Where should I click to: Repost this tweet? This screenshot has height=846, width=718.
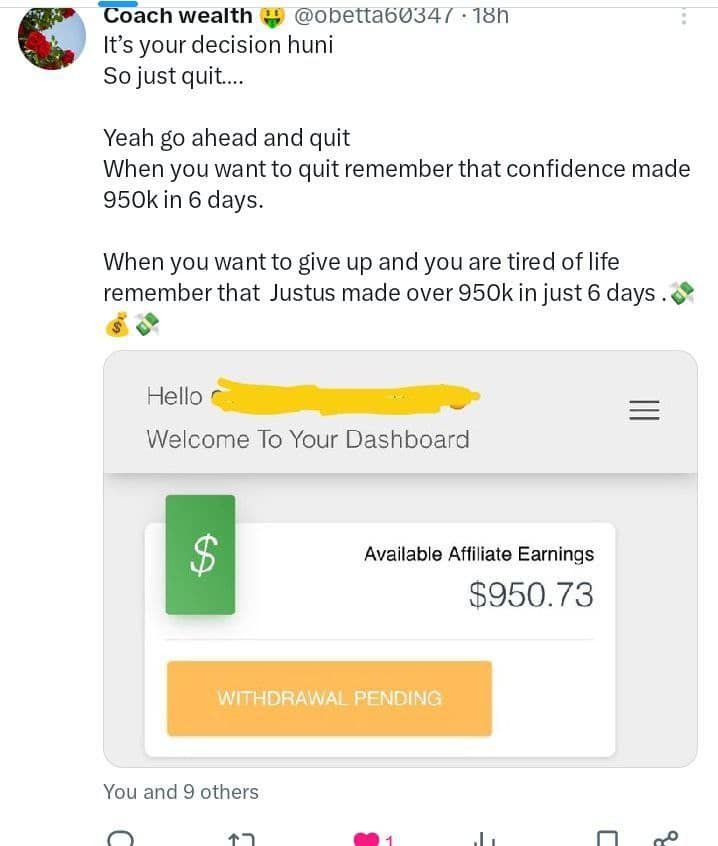pyautogui.click(x=241, y=838)
